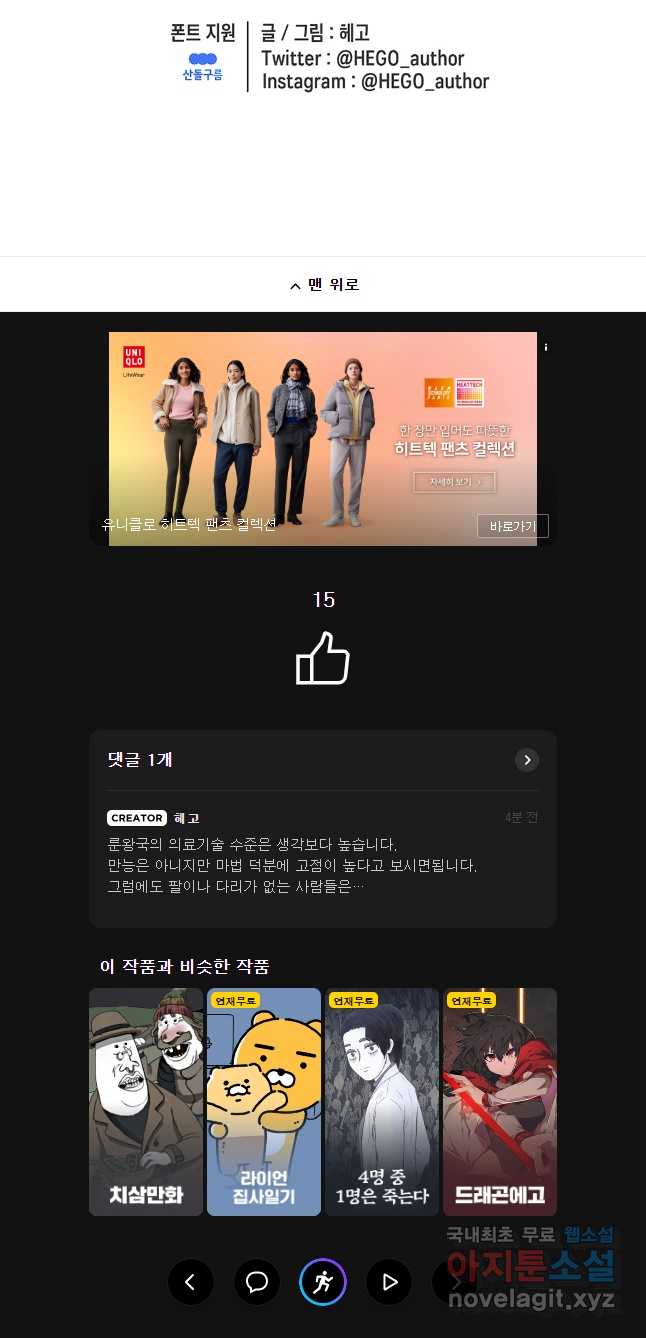Open the ad info icon
This screenshot has height=1338, width=646.
(545, 347)
